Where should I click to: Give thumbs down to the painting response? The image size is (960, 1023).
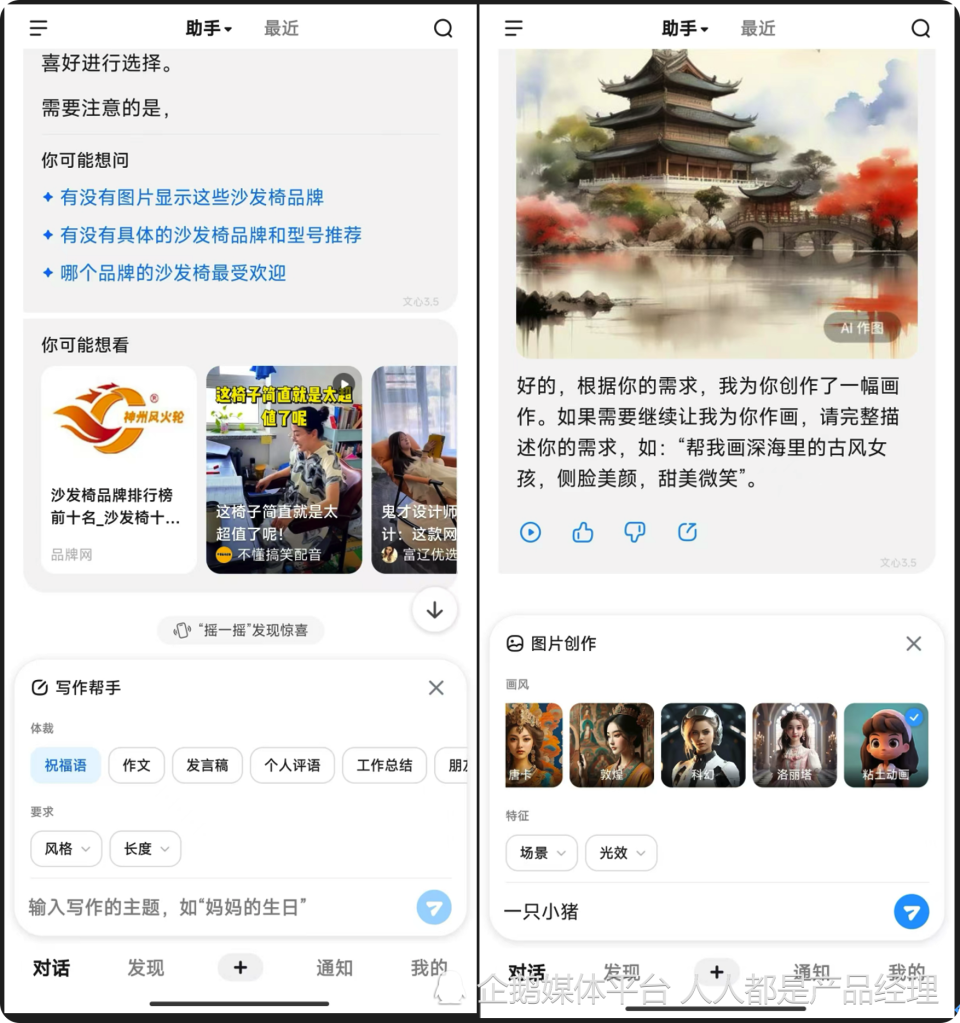tap(635, 532)
